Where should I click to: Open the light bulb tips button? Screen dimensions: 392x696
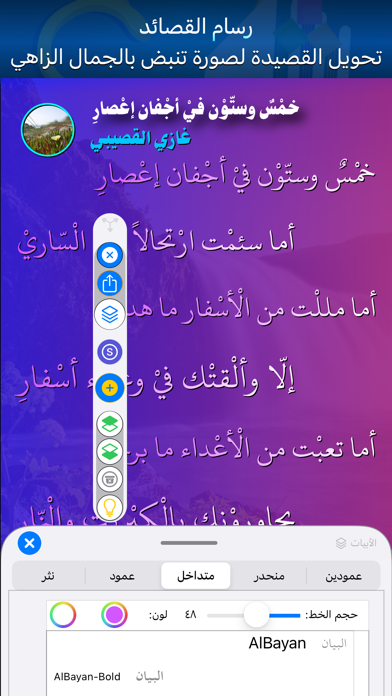pos(110,506)
